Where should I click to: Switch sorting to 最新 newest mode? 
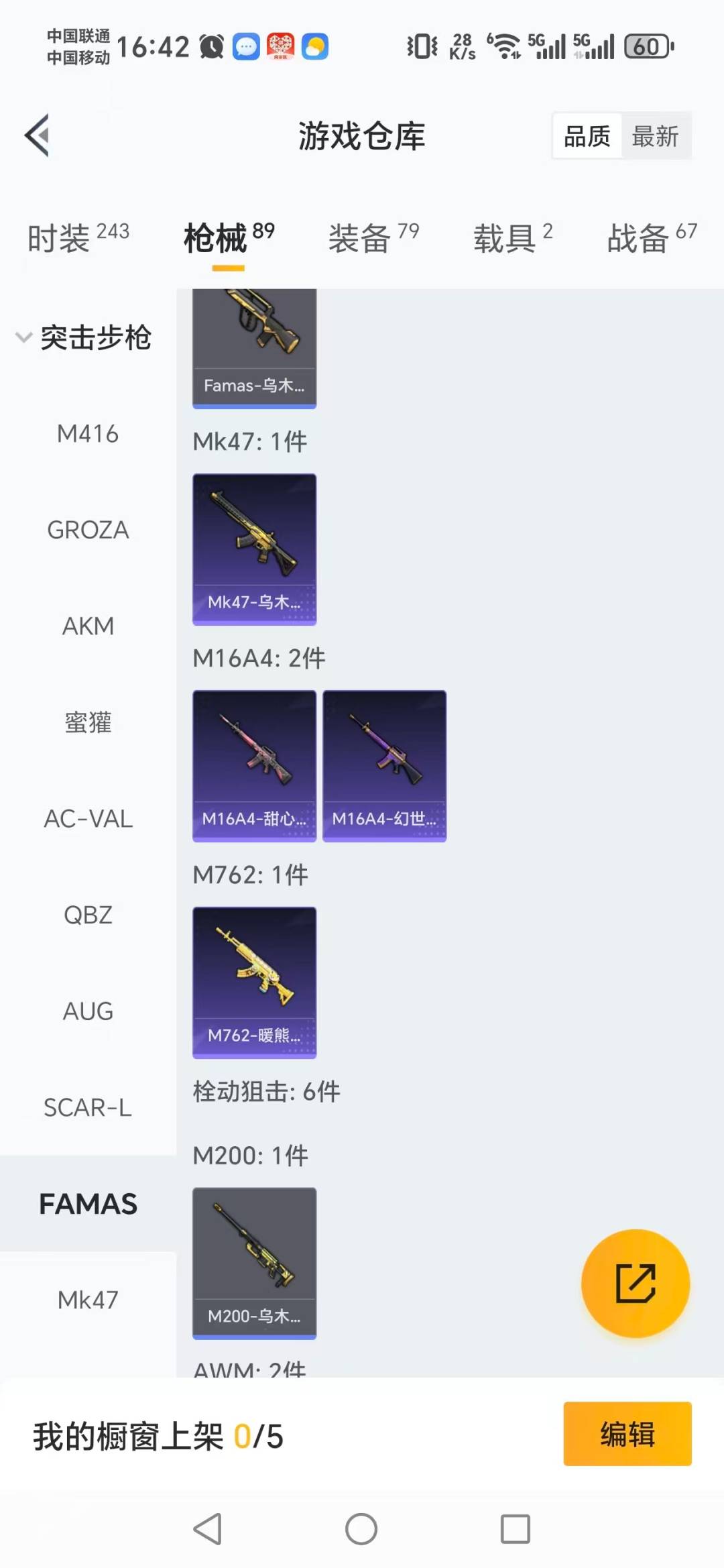pos(656,135)
